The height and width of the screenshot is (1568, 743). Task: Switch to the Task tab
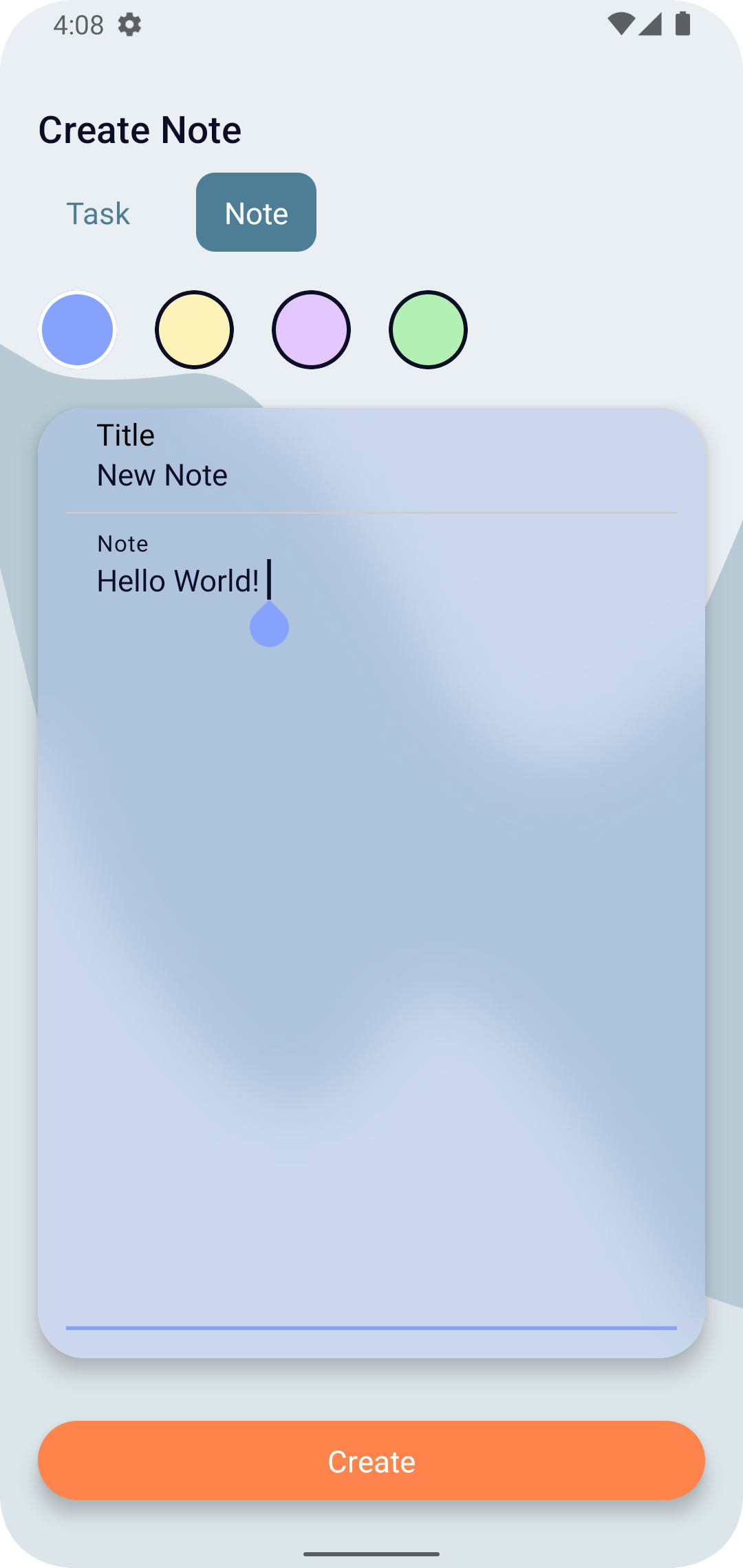click(x=98, y=213)
